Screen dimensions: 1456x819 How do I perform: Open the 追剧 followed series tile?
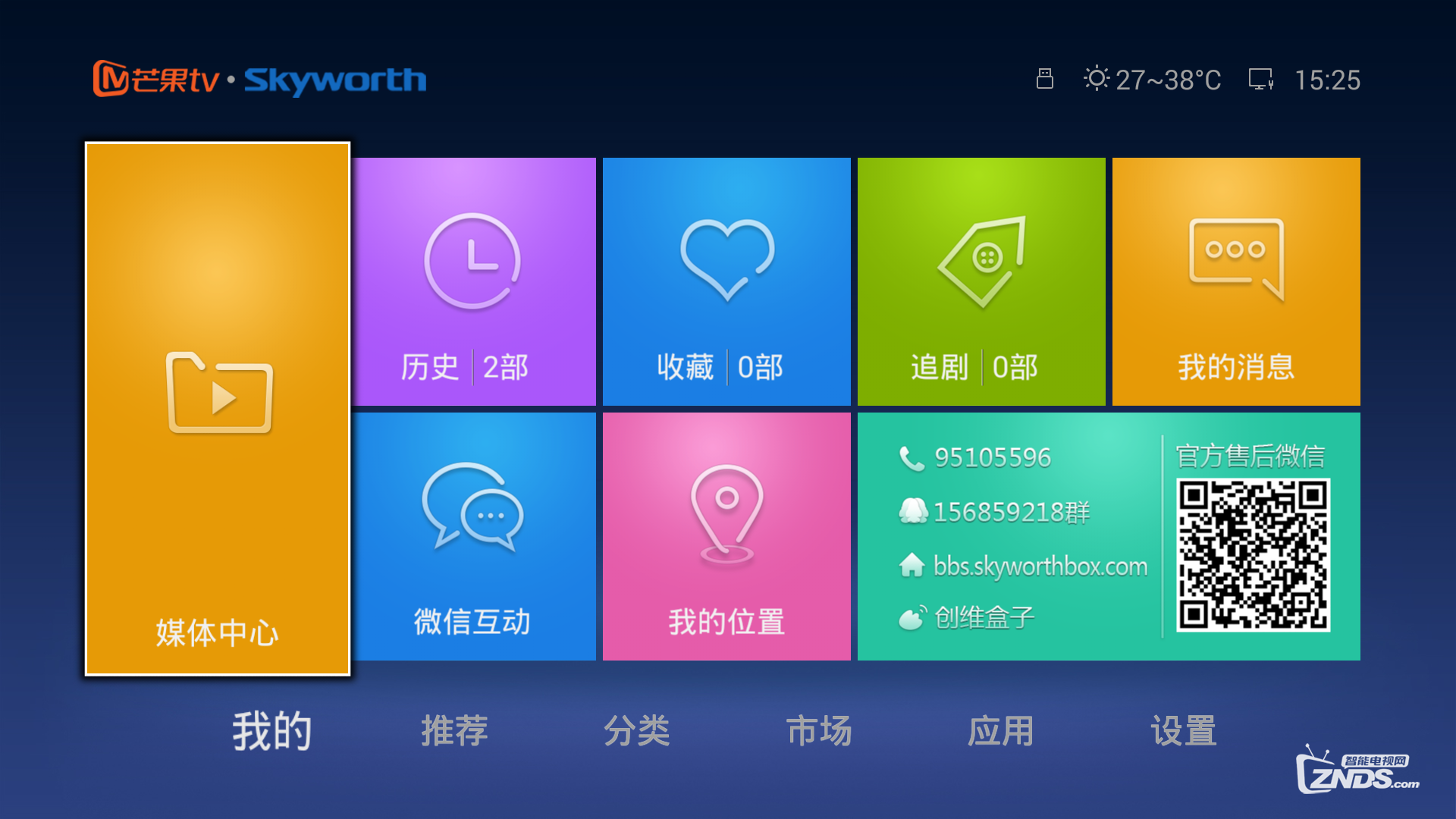(981, 281)
